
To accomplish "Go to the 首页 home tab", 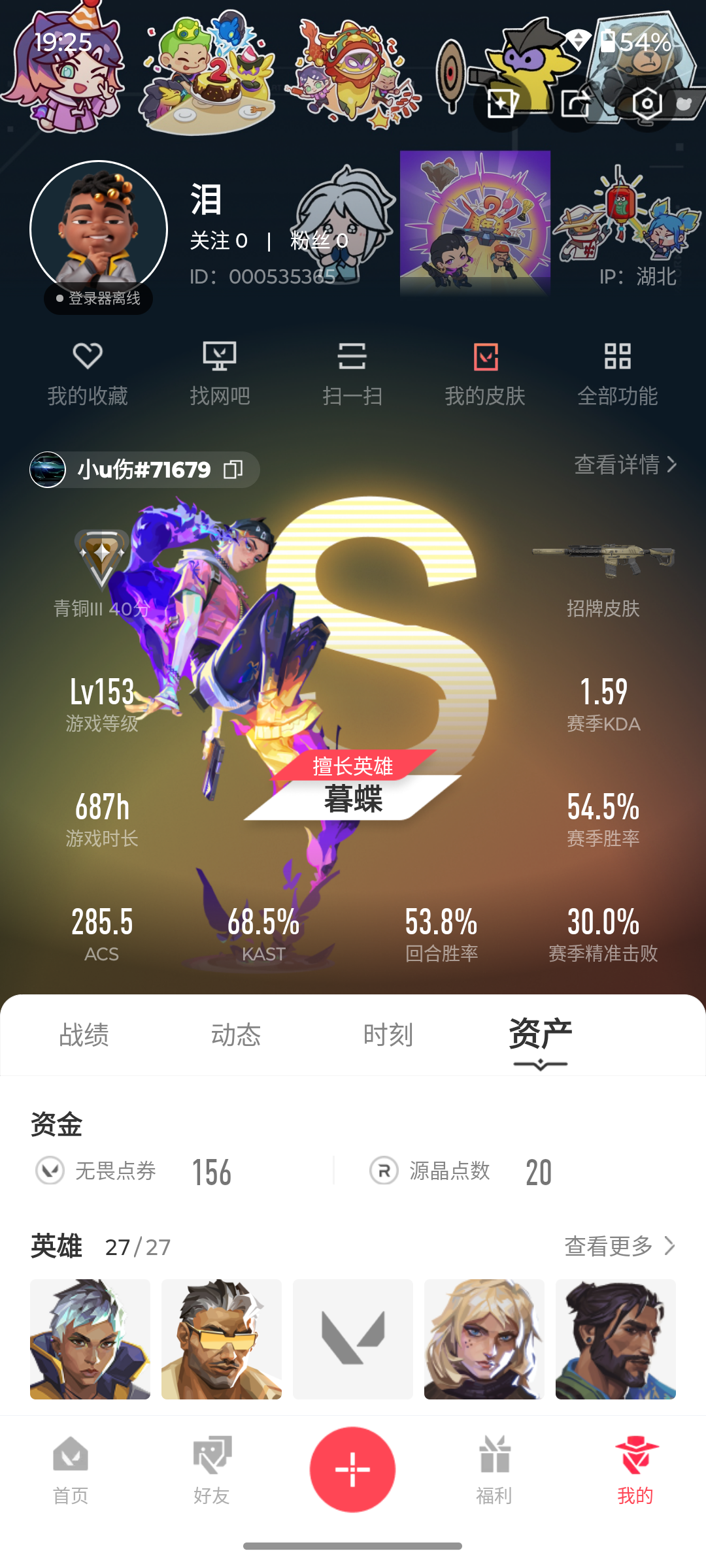I will [x=71, y=1471].
